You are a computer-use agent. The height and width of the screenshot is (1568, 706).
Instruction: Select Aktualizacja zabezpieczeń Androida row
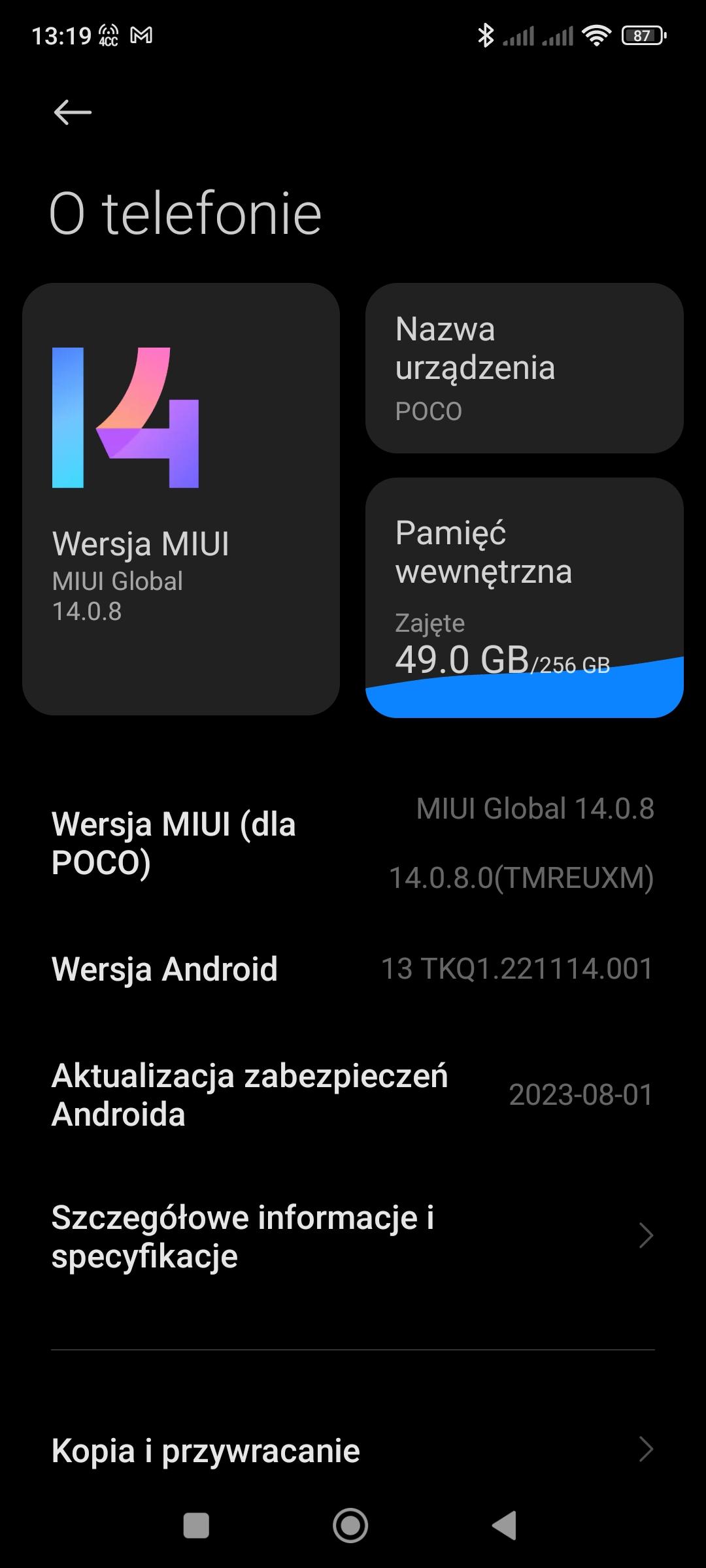point(353,1095)
